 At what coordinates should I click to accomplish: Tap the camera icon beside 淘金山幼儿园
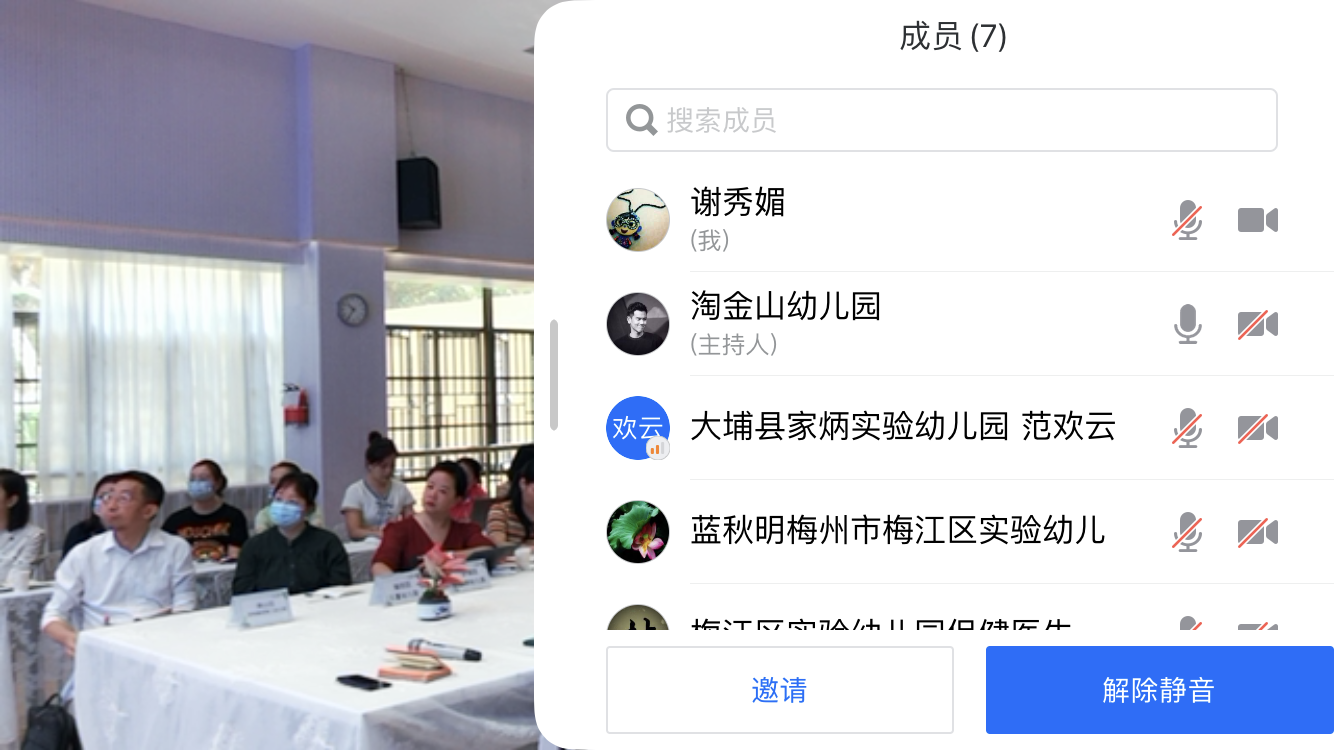(1257, 324)
